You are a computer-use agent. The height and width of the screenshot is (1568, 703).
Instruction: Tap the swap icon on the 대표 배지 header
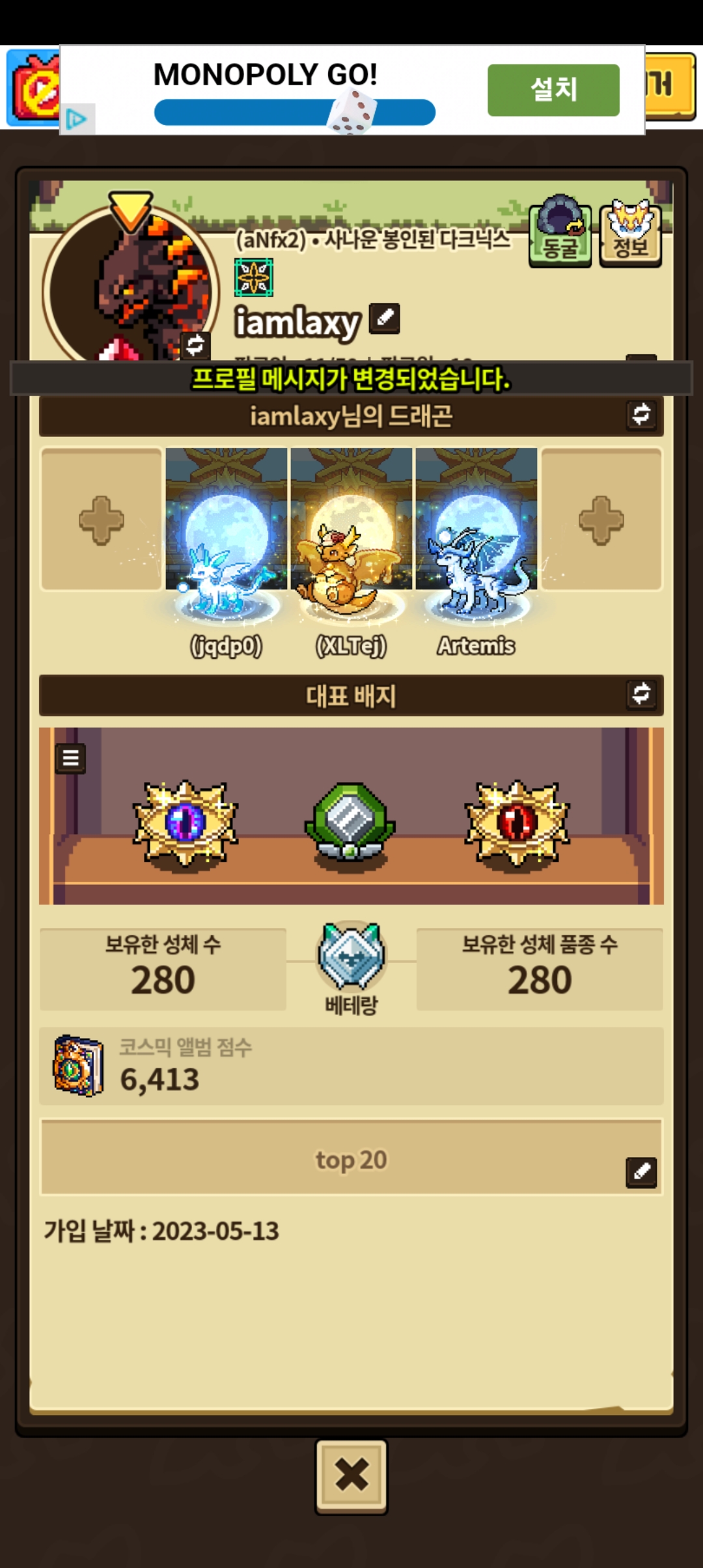(641, 694)
